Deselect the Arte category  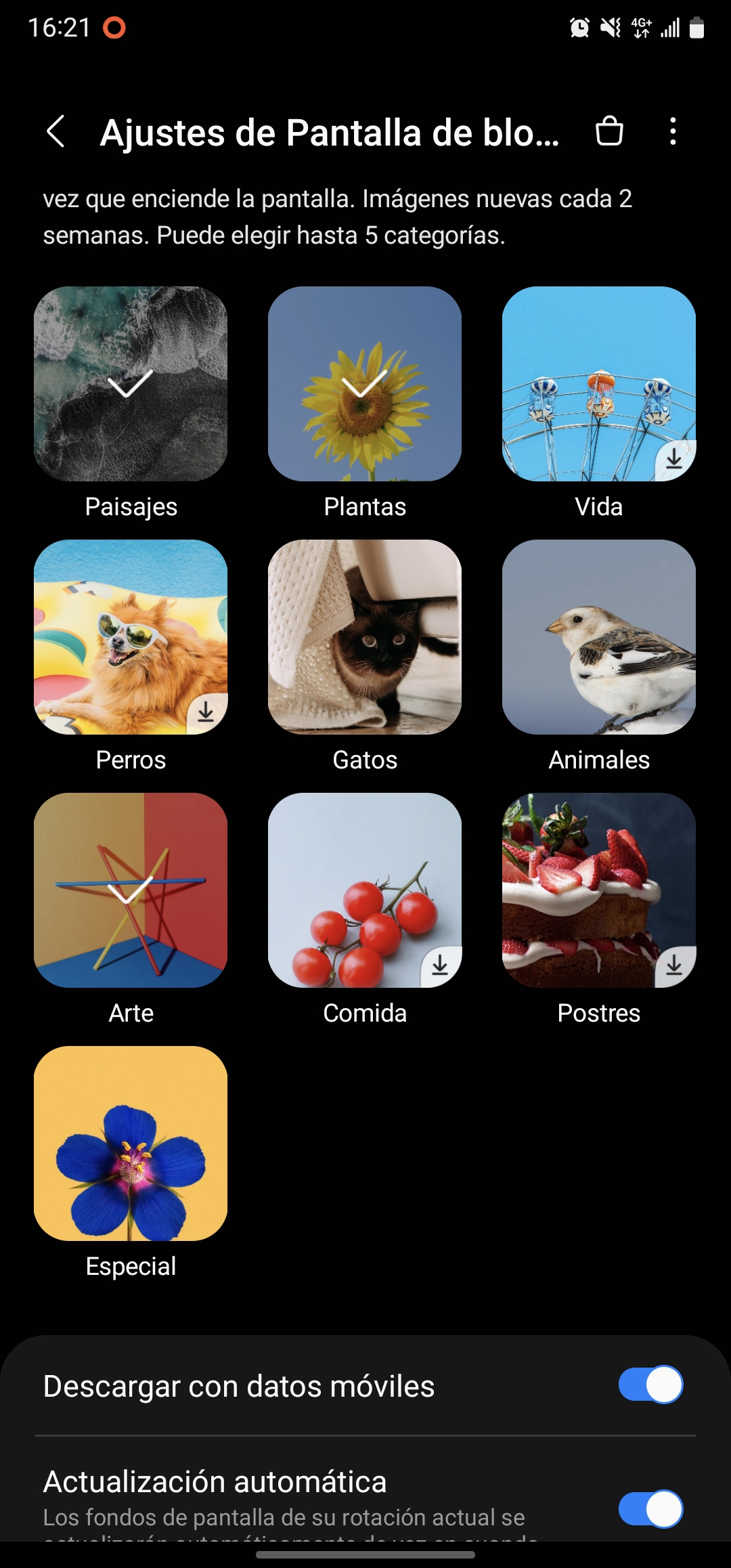[131, 890]
